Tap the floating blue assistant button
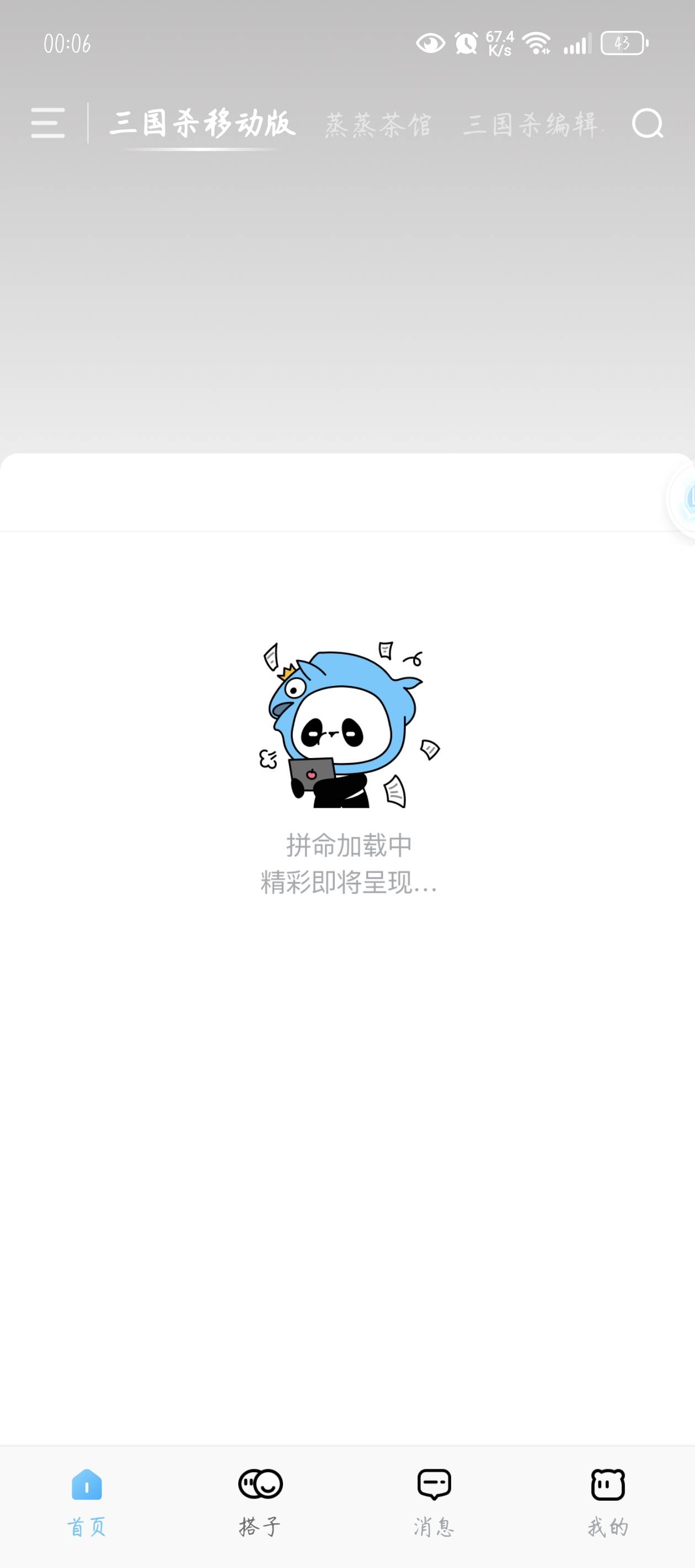695x1568 pixels. pos(682,499)
